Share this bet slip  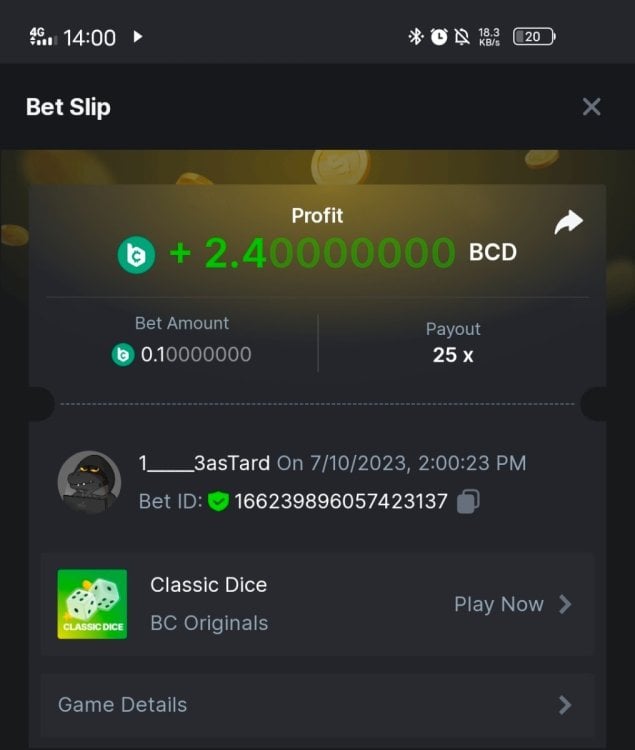(x=568, y=223)
